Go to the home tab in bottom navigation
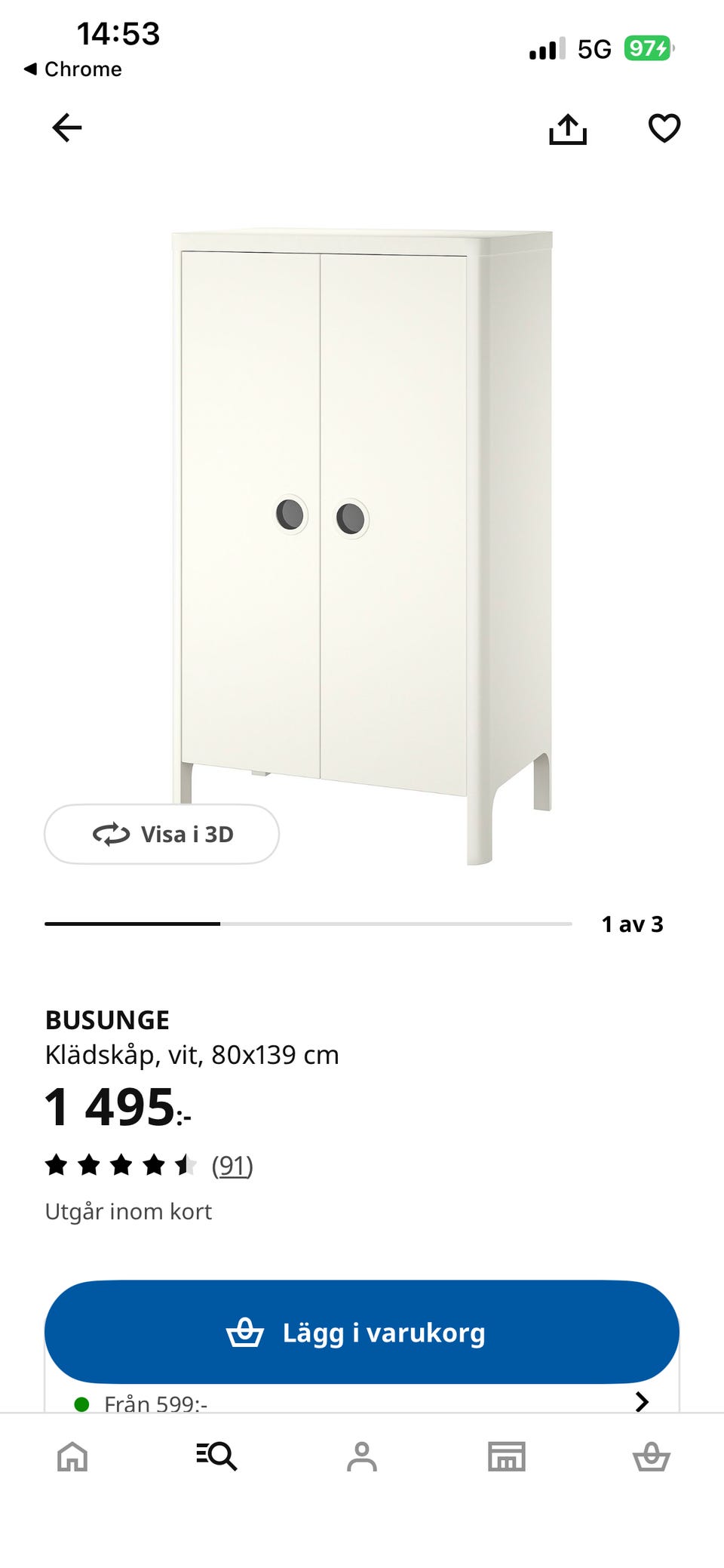The height and width of the screenshot is (1568, 724). (x=72, y=1456)
